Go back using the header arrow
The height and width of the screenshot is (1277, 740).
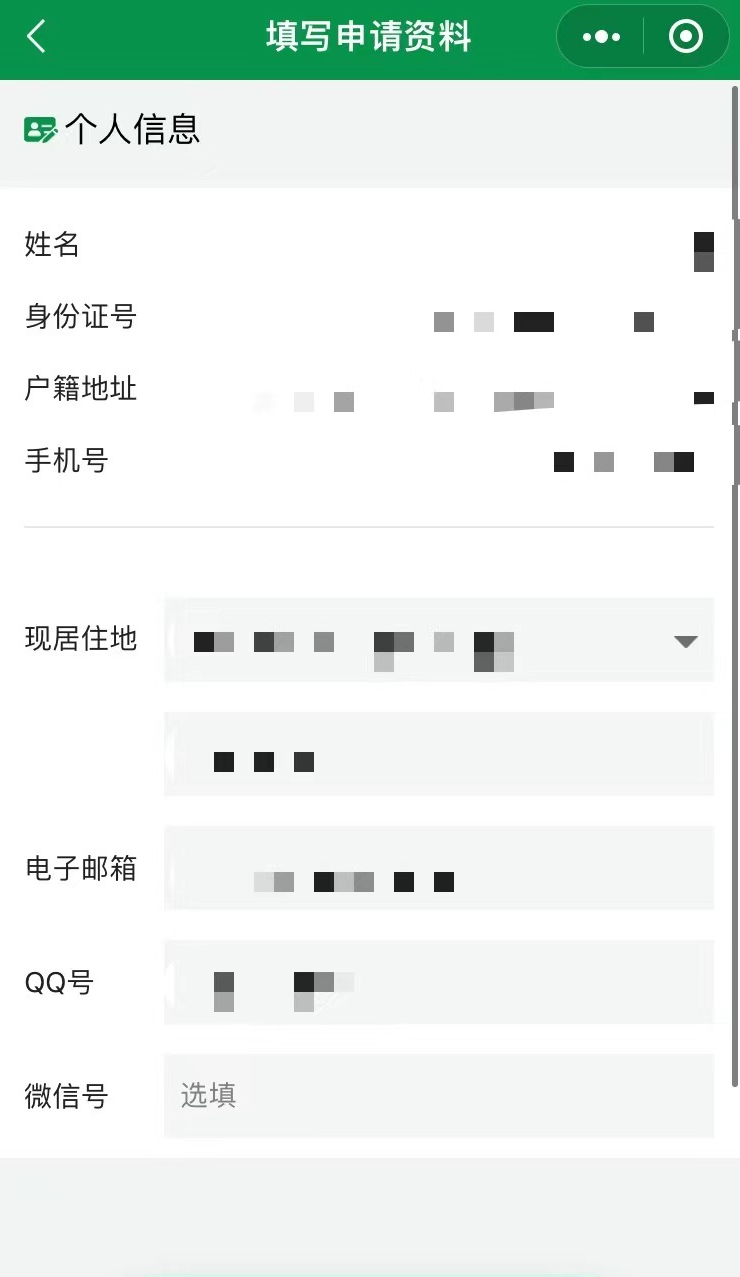coord(37,37)
